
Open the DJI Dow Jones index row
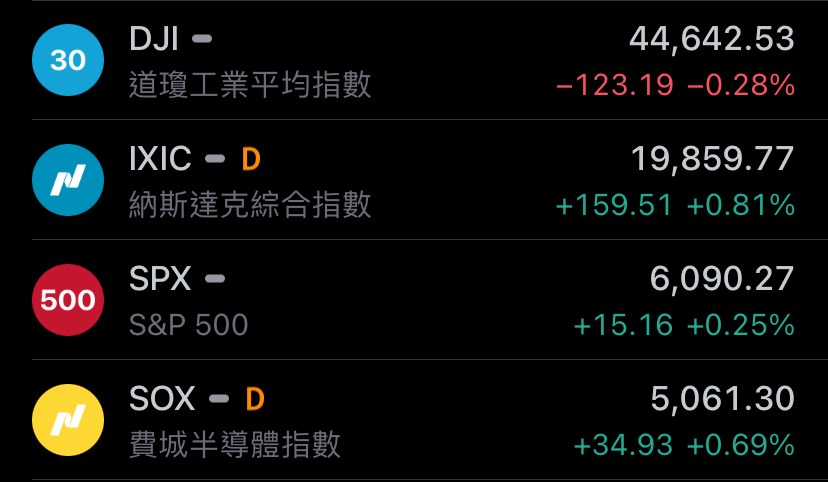(414, 60)
